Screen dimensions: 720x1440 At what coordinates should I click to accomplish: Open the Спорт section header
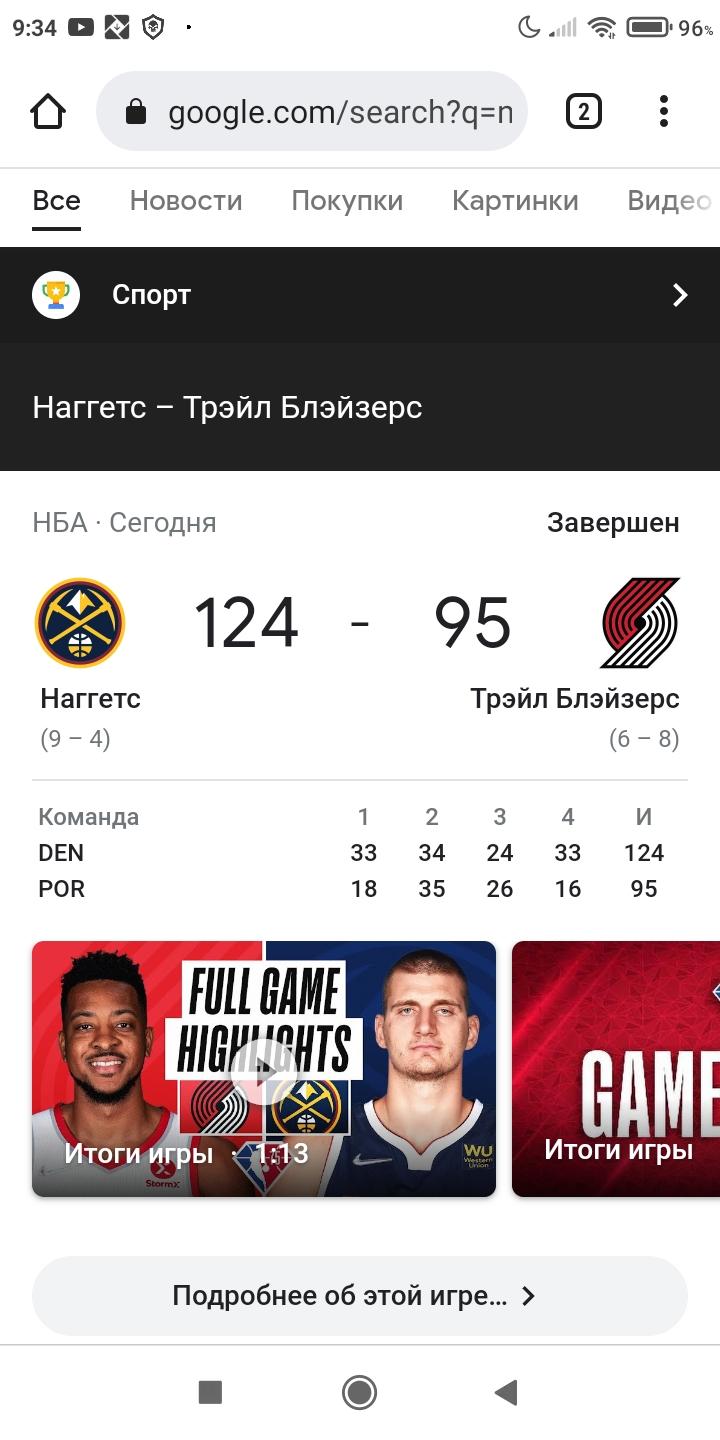[x=360, y=295]
